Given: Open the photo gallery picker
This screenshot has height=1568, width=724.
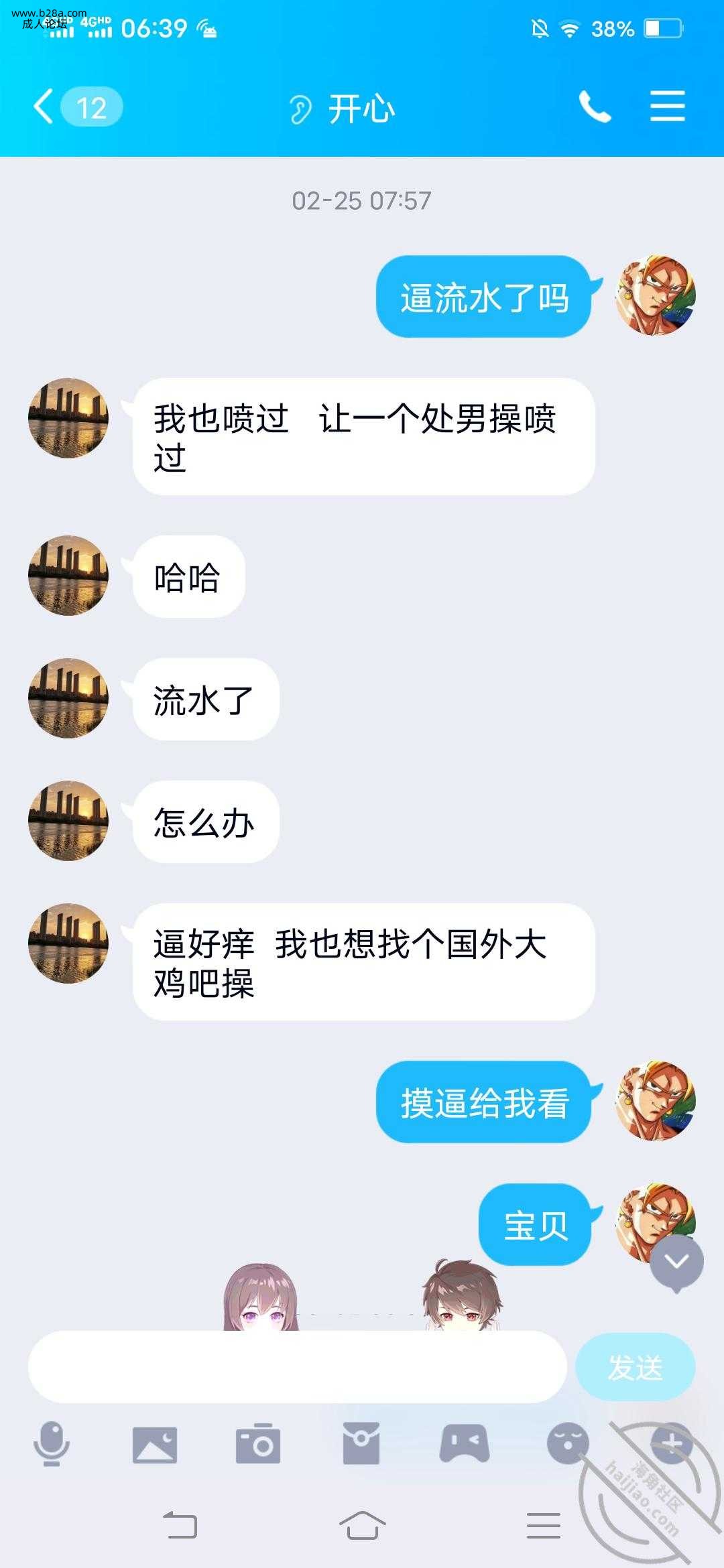Looking at the screenshot, I should 155,1443.
